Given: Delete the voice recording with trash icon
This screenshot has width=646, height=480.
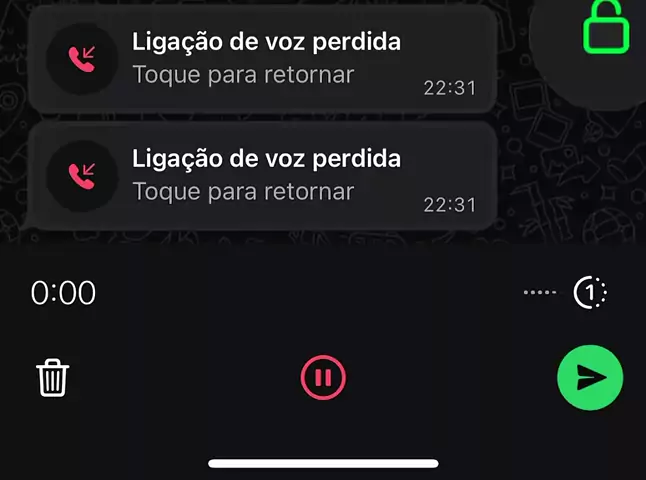Looking at the screenshot, I should (x=53, y=378).
